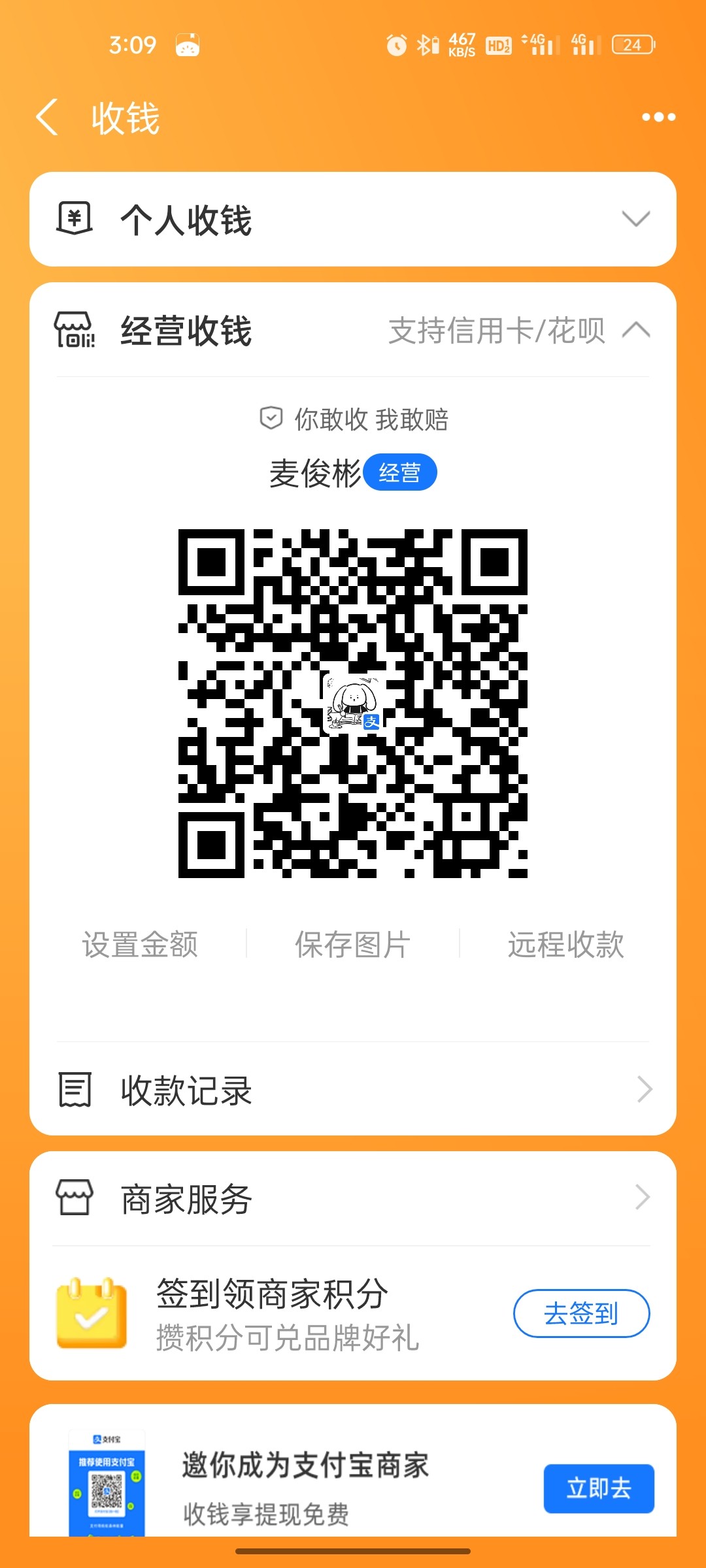Collapse the 经营收钱 section
706x1568 pixels.
point(635,330)
